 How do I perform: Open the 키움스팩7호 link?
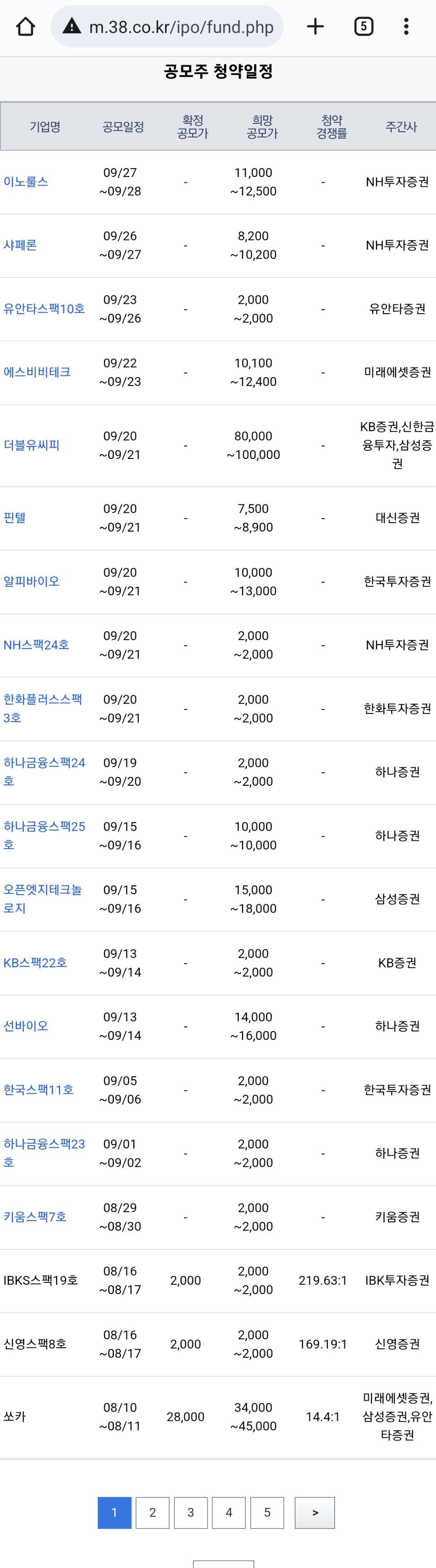(x=35, y=1217)
